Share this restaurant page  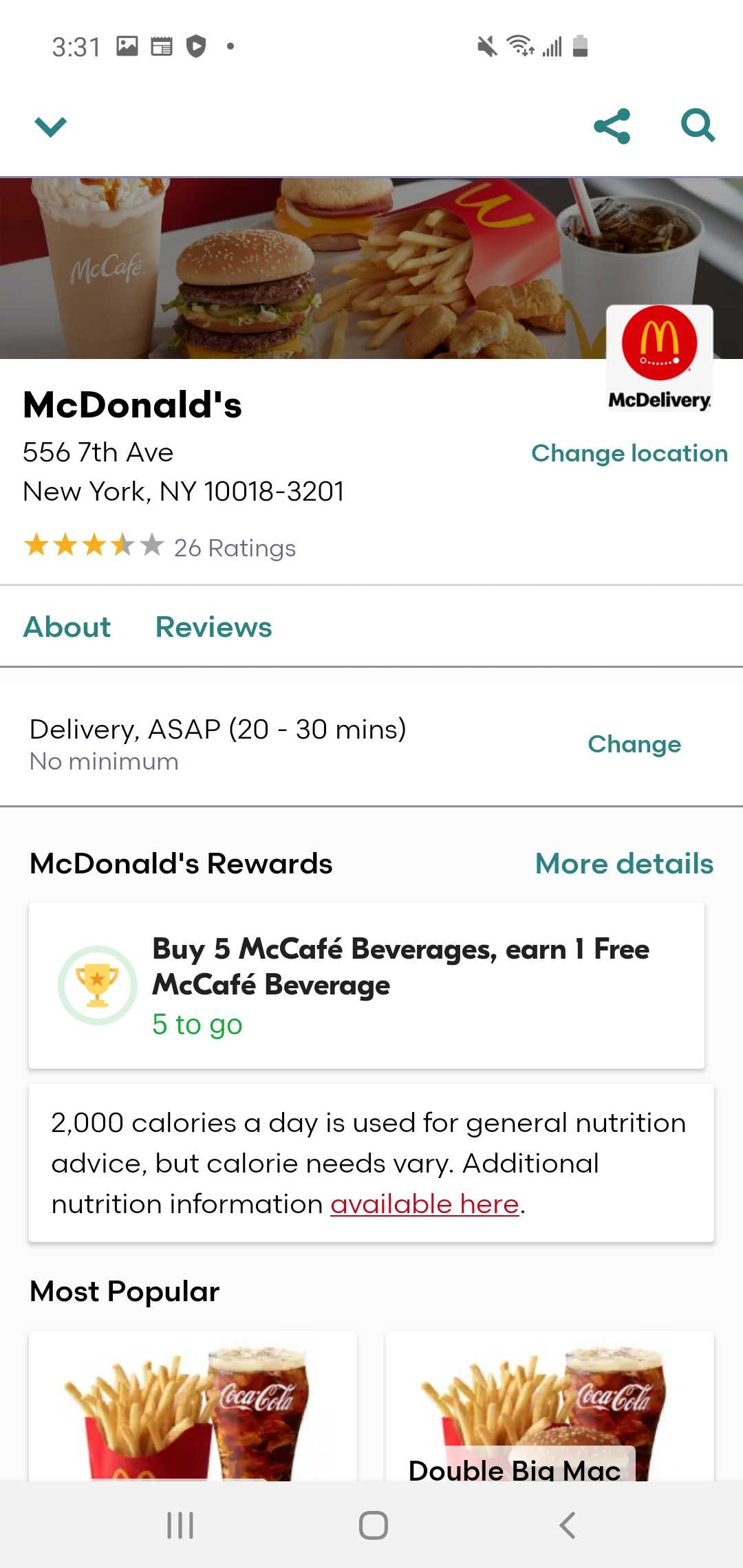[612, 127]
